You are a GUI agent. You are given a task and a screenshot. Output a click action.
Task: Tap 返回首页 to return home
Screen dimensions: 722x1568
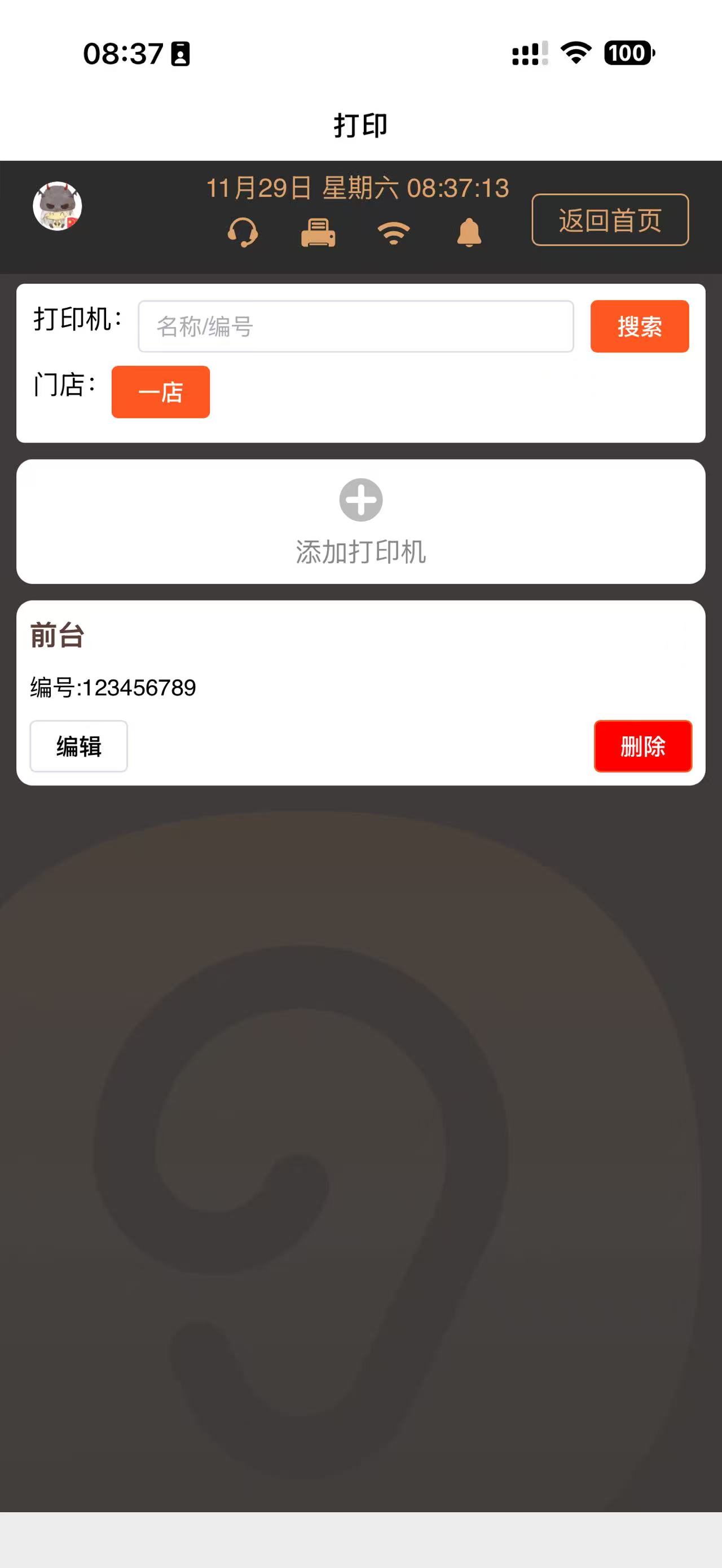pos(610,220)
